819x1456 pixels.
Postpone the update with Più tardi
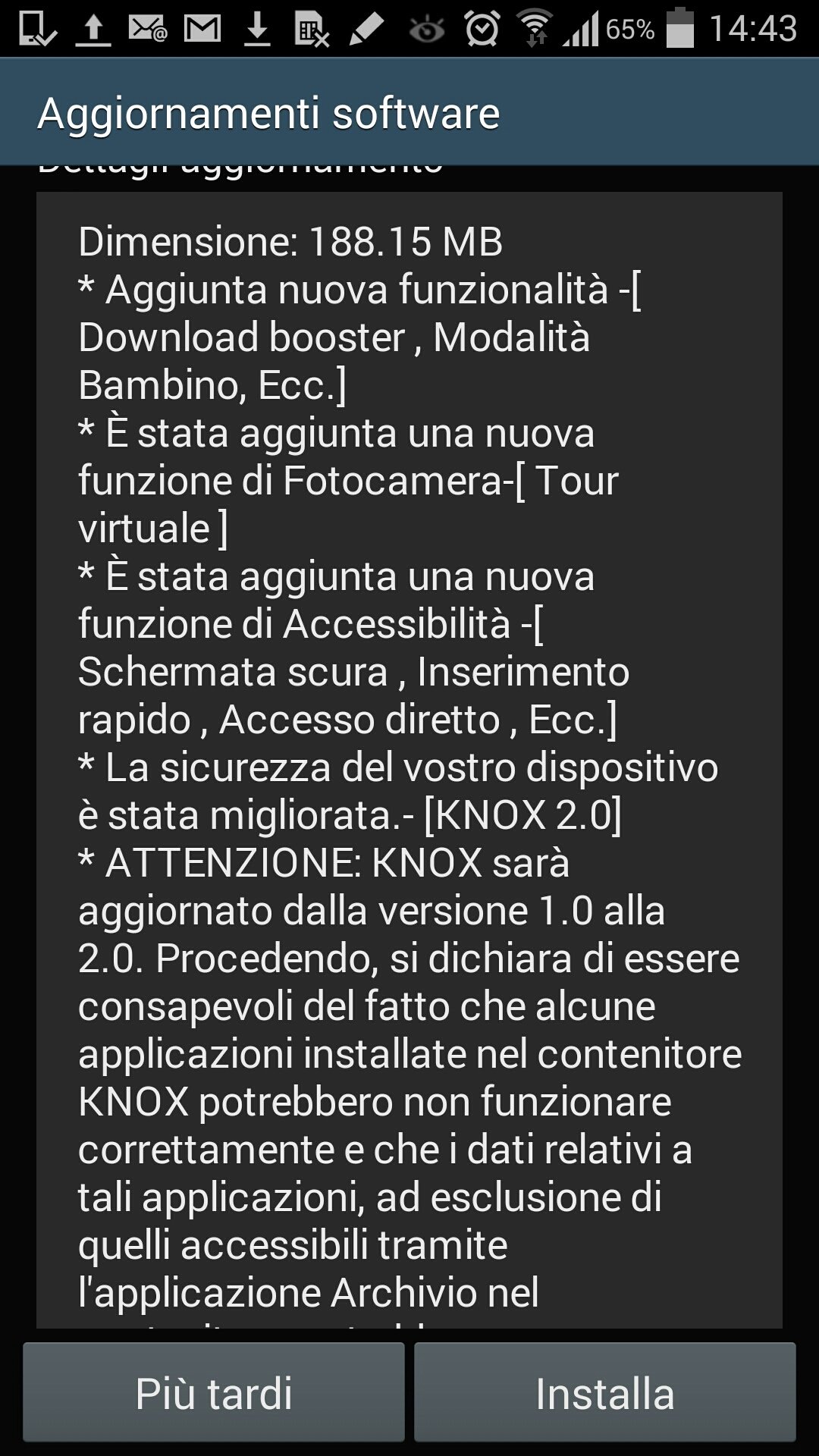pyautogui.click(x=214, y=1392)
